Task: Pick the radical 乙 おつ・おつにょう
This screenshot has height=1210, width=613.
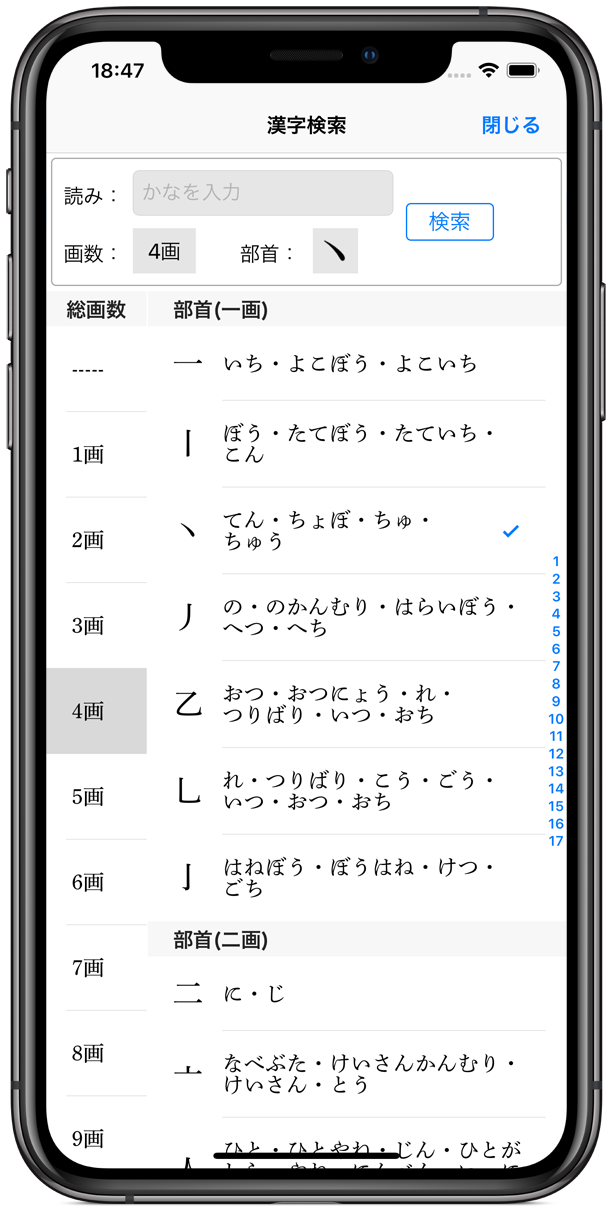Action: 350,704
